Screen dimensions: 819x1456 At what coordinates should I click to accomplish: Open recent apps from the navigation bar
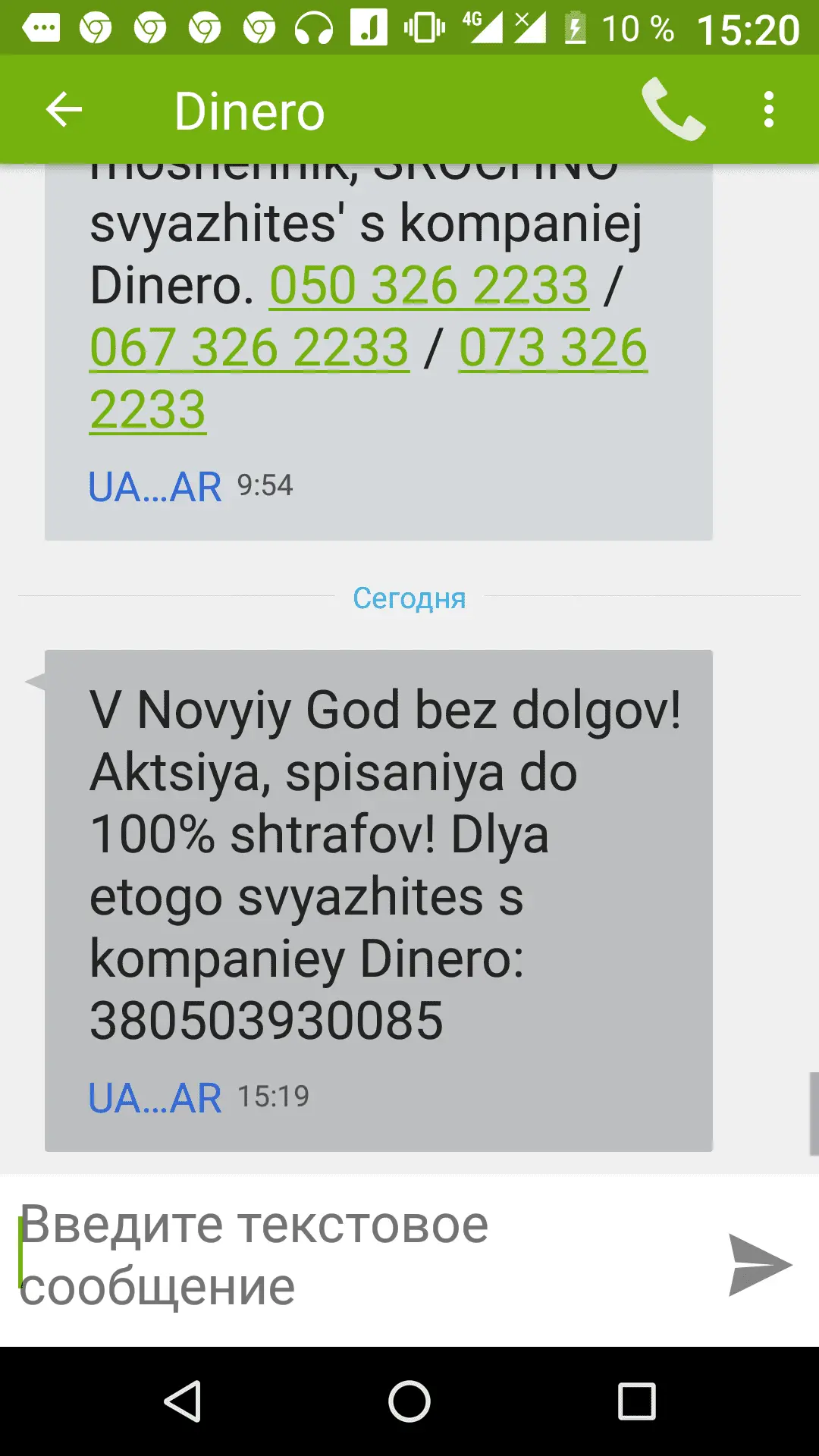636,1401
